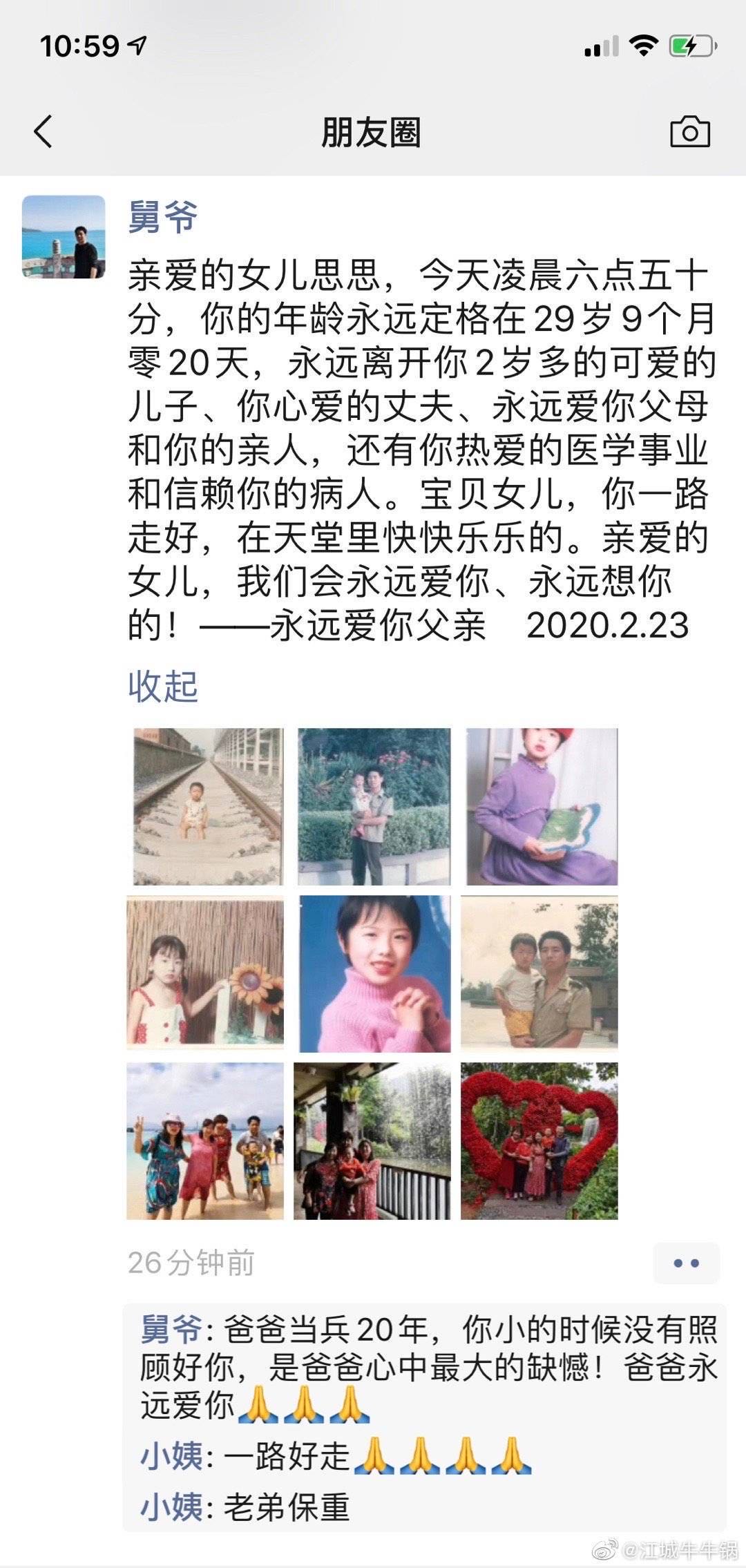View the pink sweater portrait photo
This screenshot has height=1568, width=746.
tap(374, 973)
